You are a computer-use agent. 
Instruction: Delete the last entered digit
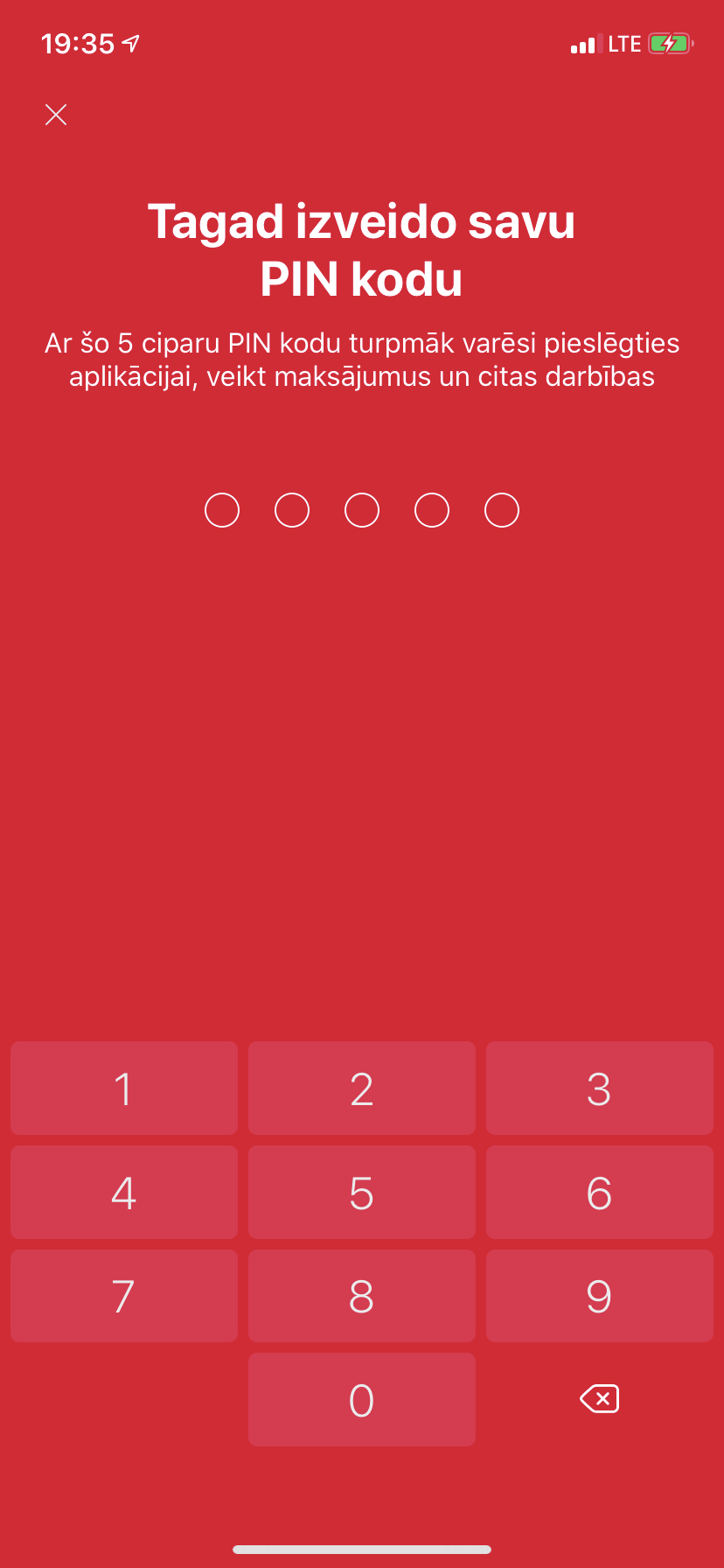tap(600, 1399)
